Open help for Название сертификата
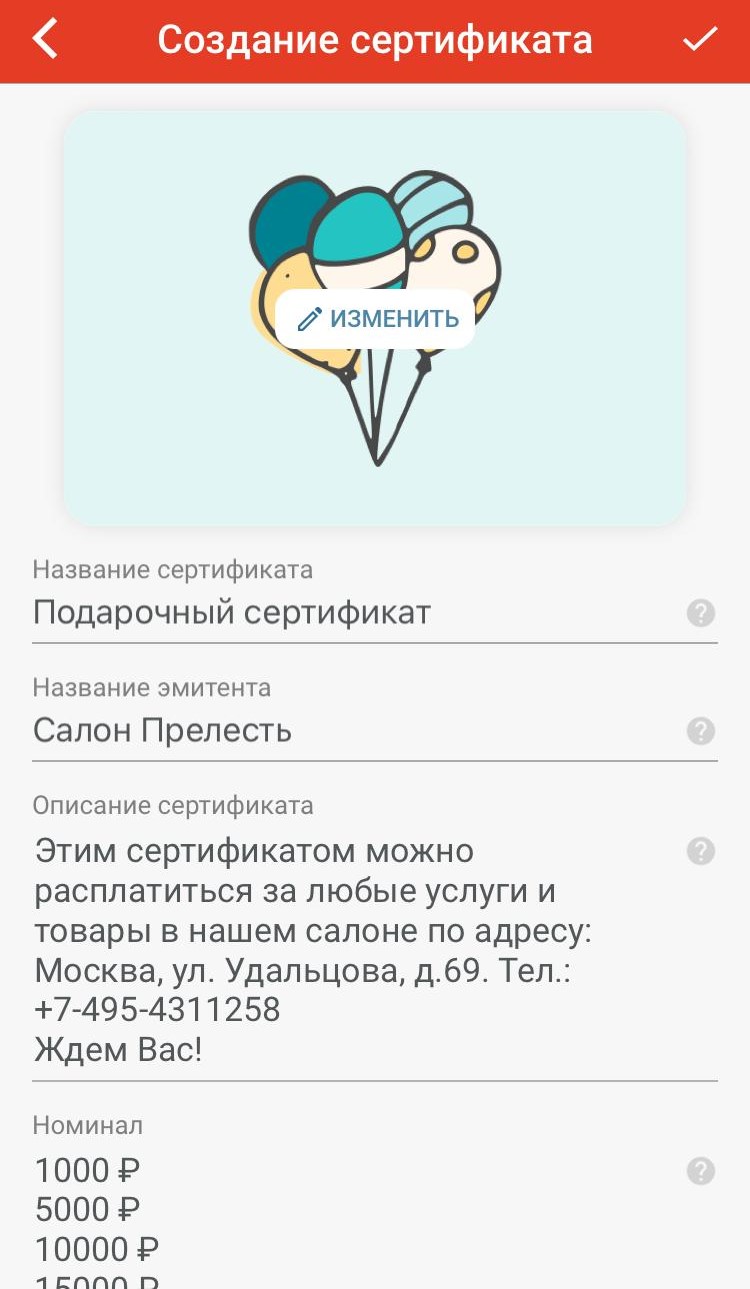 point(701,613)
